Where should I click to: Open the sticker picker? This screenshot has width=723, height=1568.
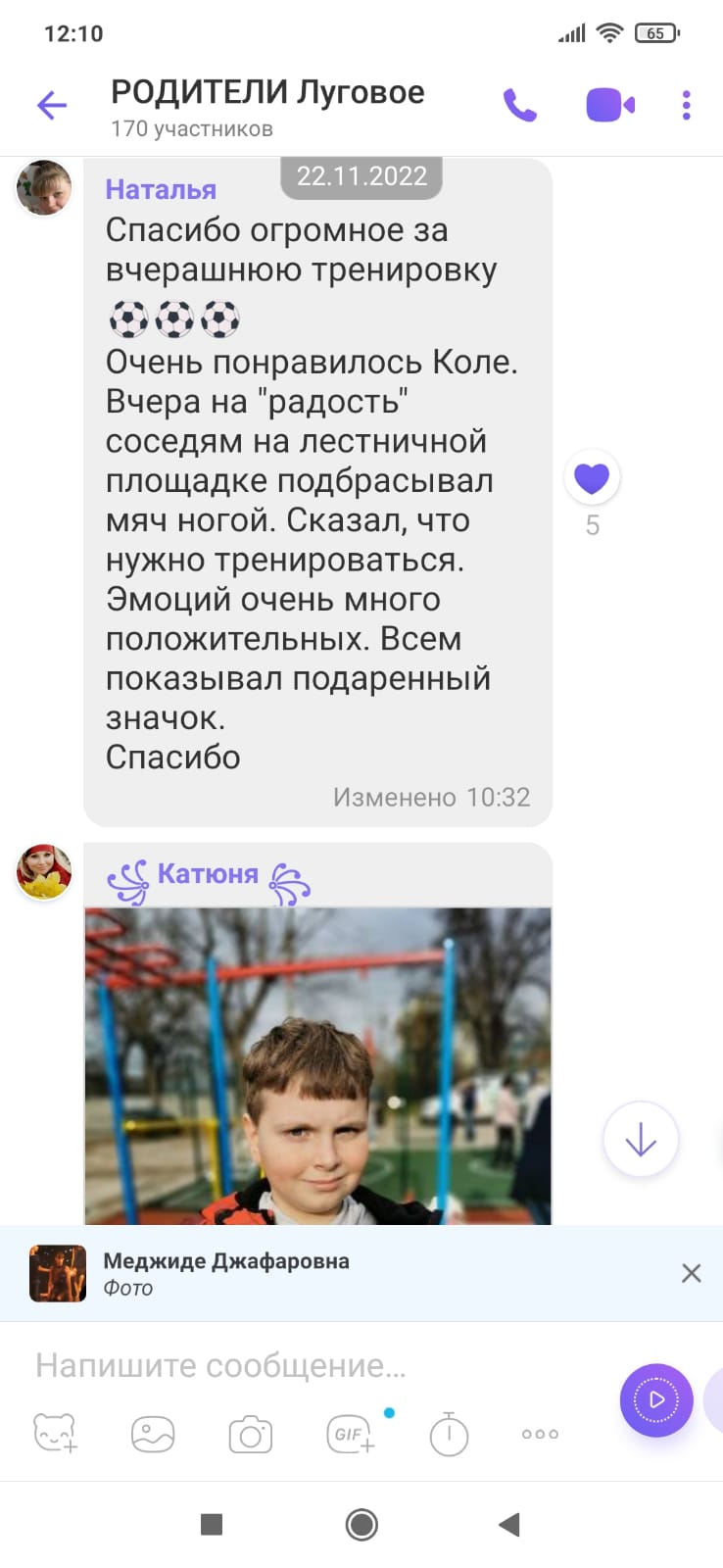56,1434
